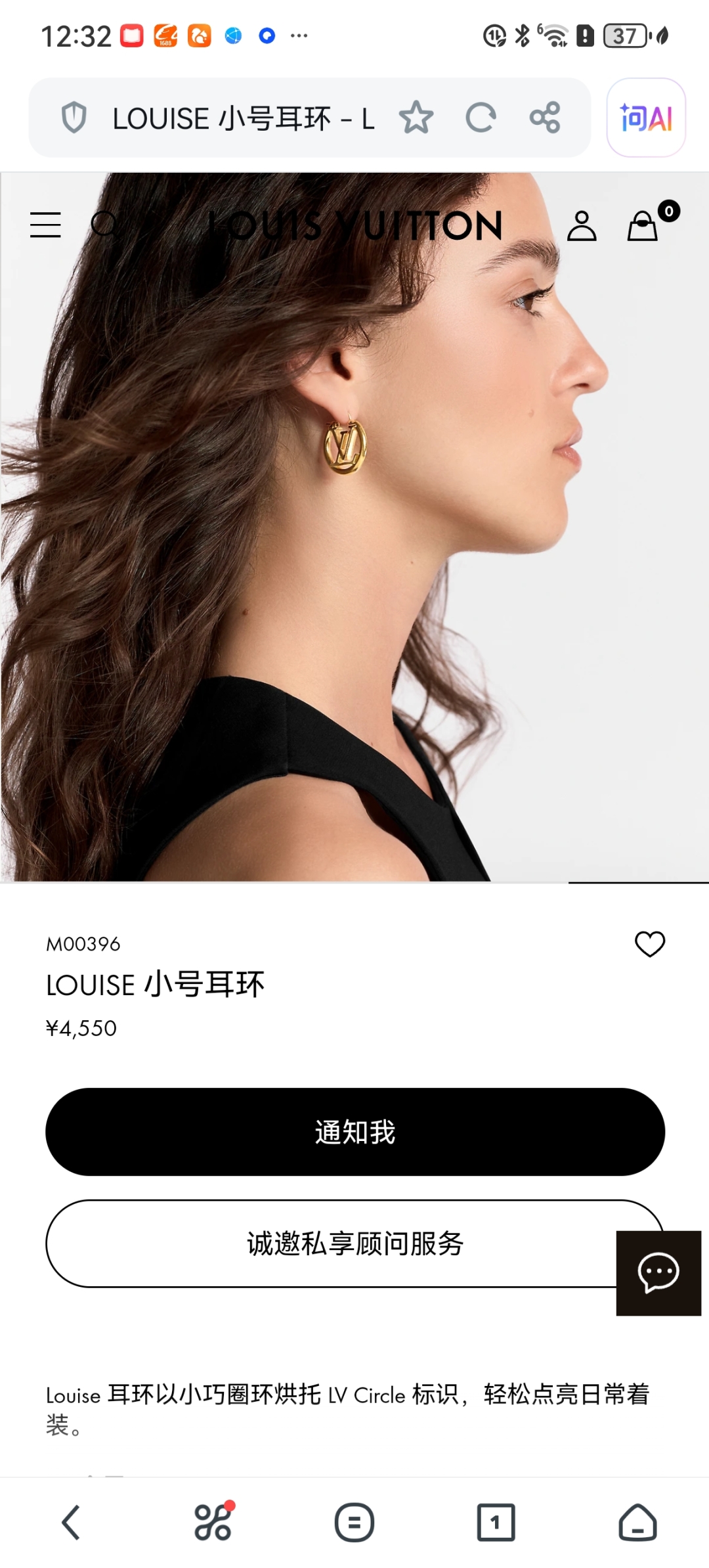709x1568 pixels.
Task: Check site security shield info
Action: click(x=74, y=118)
